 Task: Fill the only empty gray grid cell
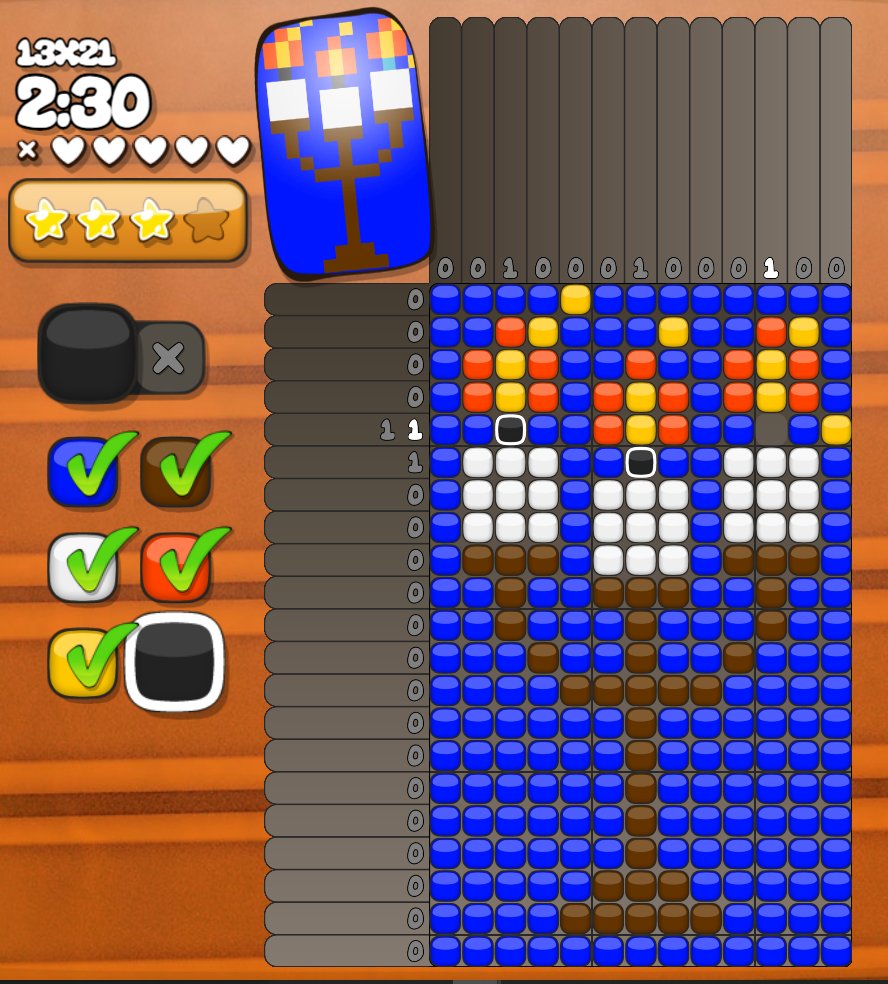point(770,429)
